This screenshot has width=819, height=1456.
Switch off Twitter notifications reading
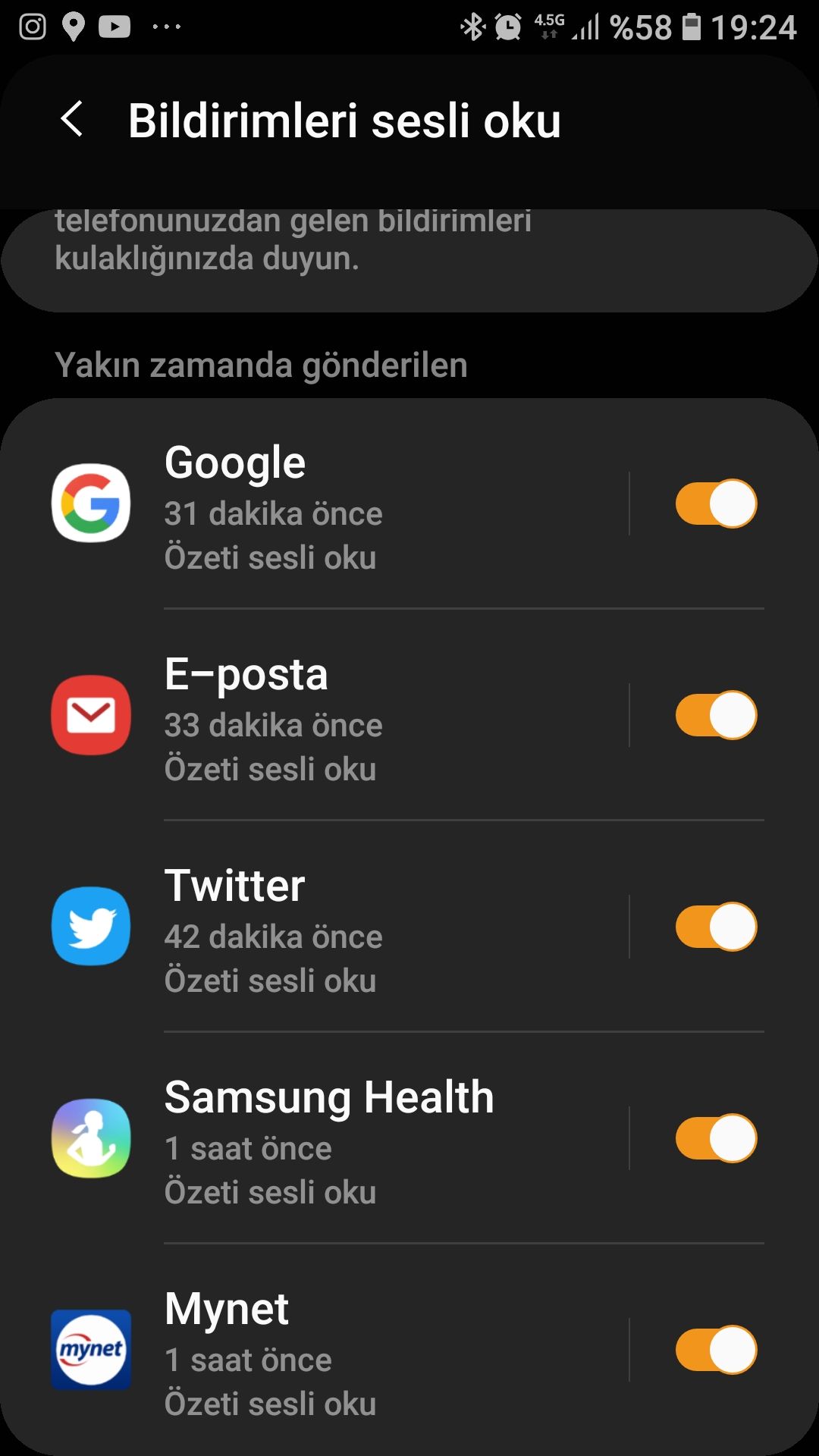coord(716,927)
